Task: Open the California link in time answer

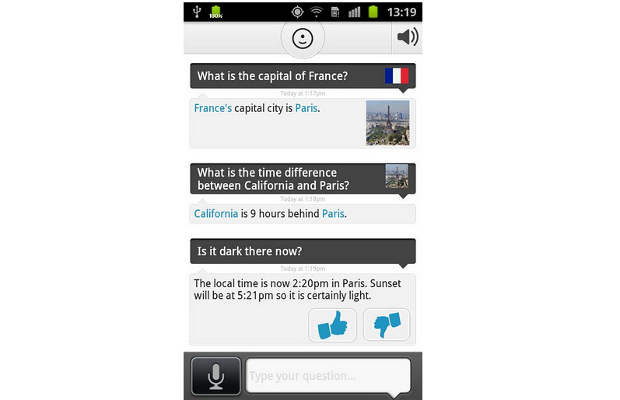Action: point(216,213)
